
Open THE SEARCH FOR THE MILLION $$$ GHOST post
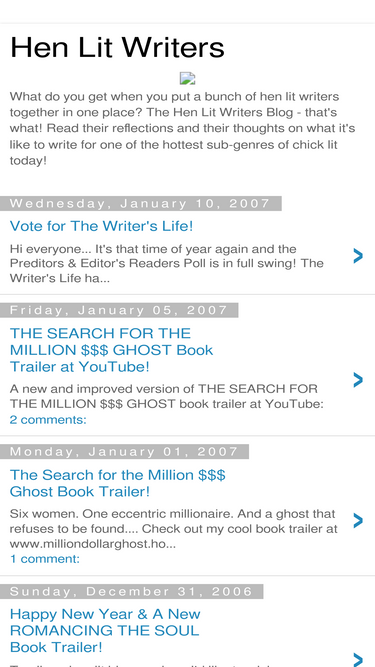click(111, 350)
